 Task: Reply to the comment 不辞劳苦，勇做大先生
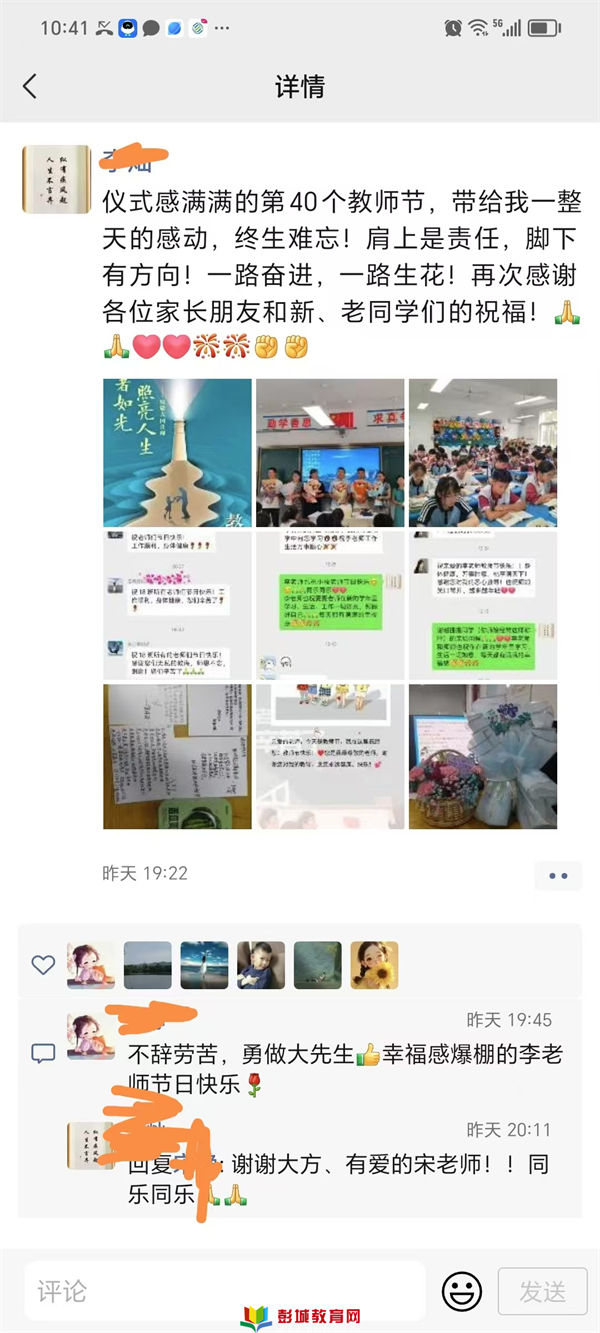340,1067
